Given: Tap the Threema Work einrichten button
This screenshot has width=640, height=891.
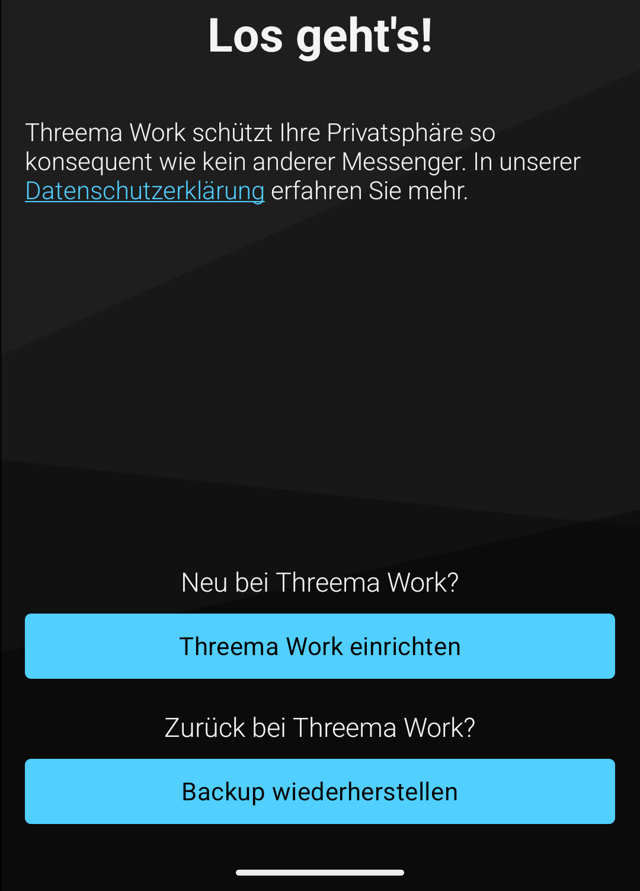Looking at the screenshot, I should tap(320, 646).
